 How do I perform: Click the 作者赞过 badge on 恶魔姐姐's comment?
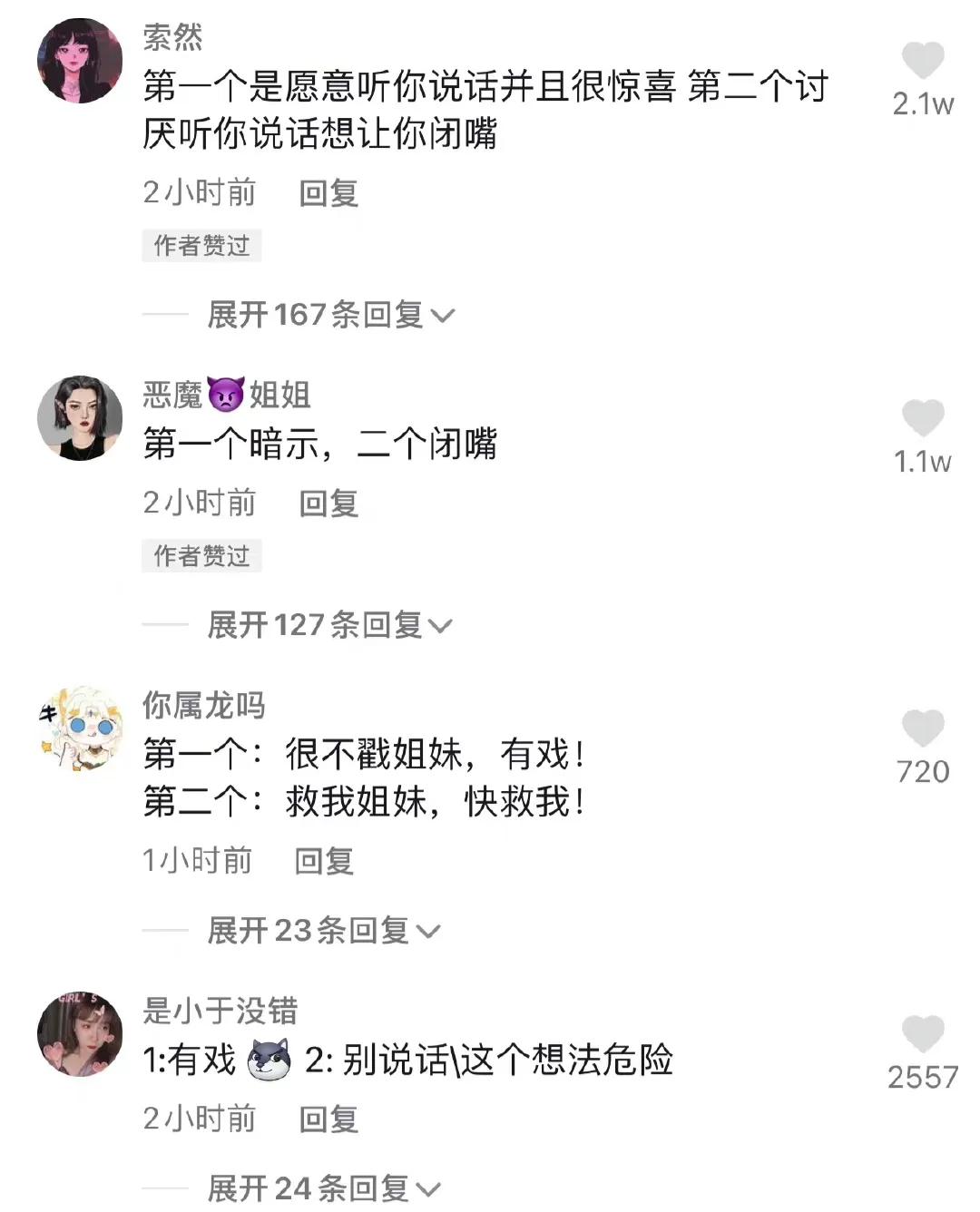point(201,557)
